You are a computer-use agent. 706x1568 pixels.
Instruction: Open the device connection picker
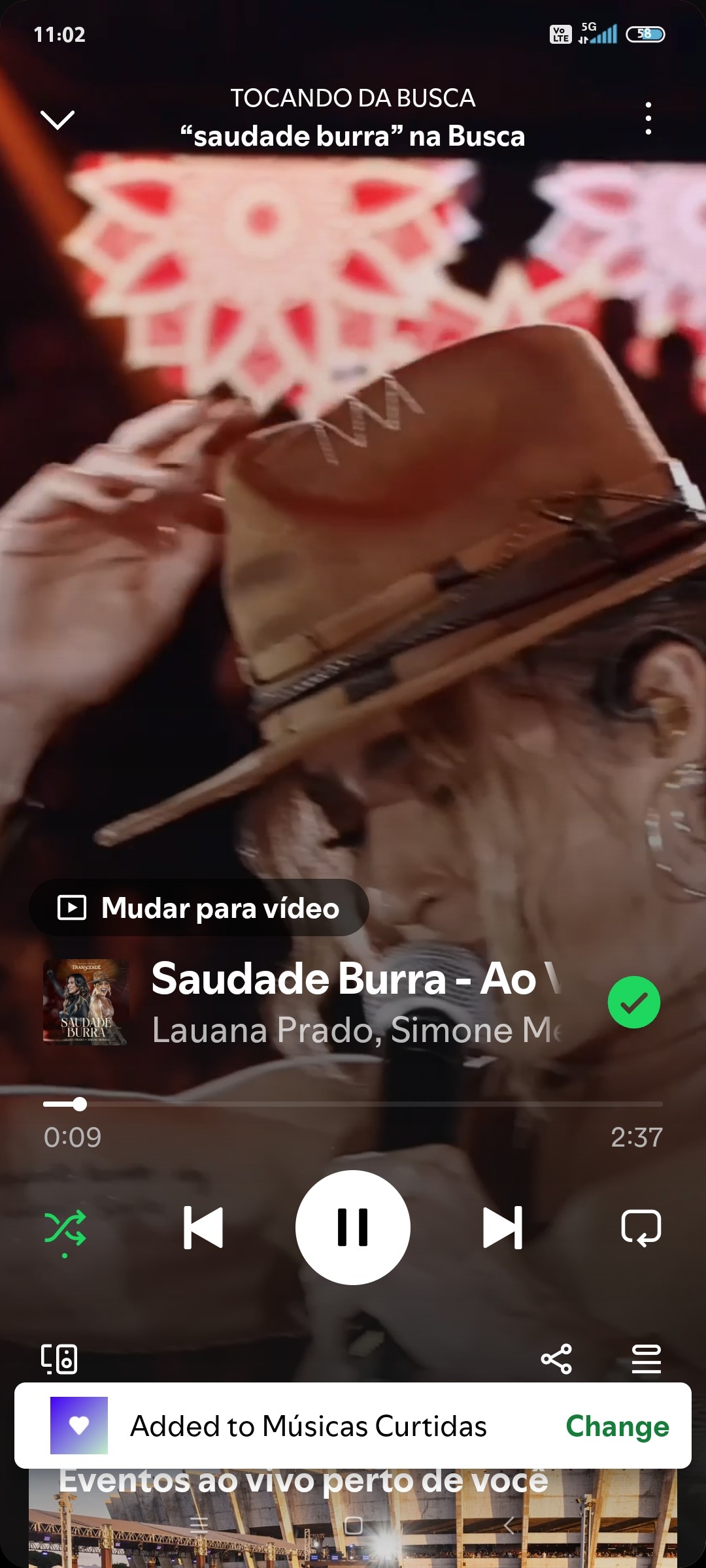(59, 1359)
